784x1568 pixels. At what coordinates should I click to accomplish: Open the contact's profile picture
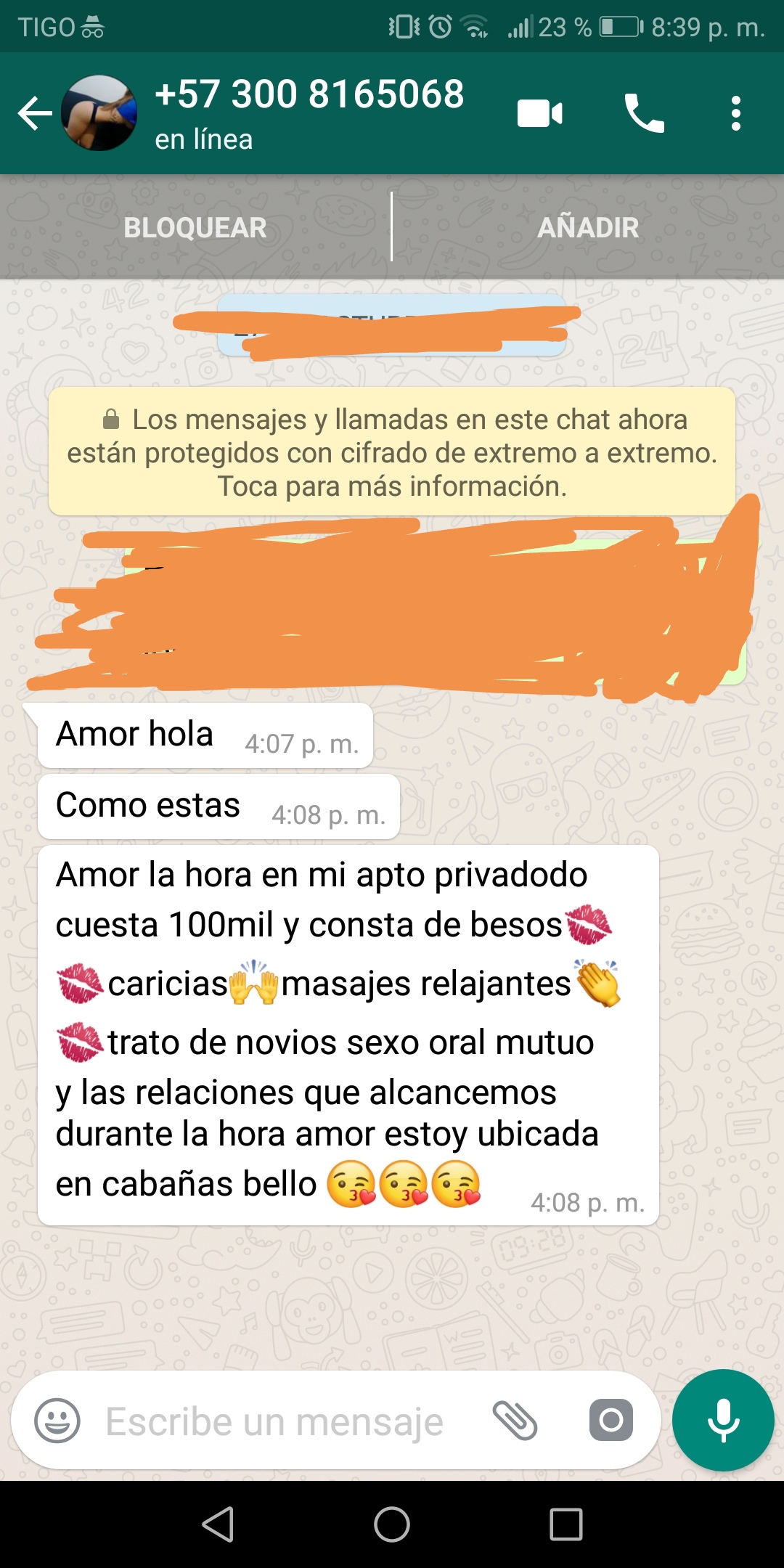coord(99,113)
